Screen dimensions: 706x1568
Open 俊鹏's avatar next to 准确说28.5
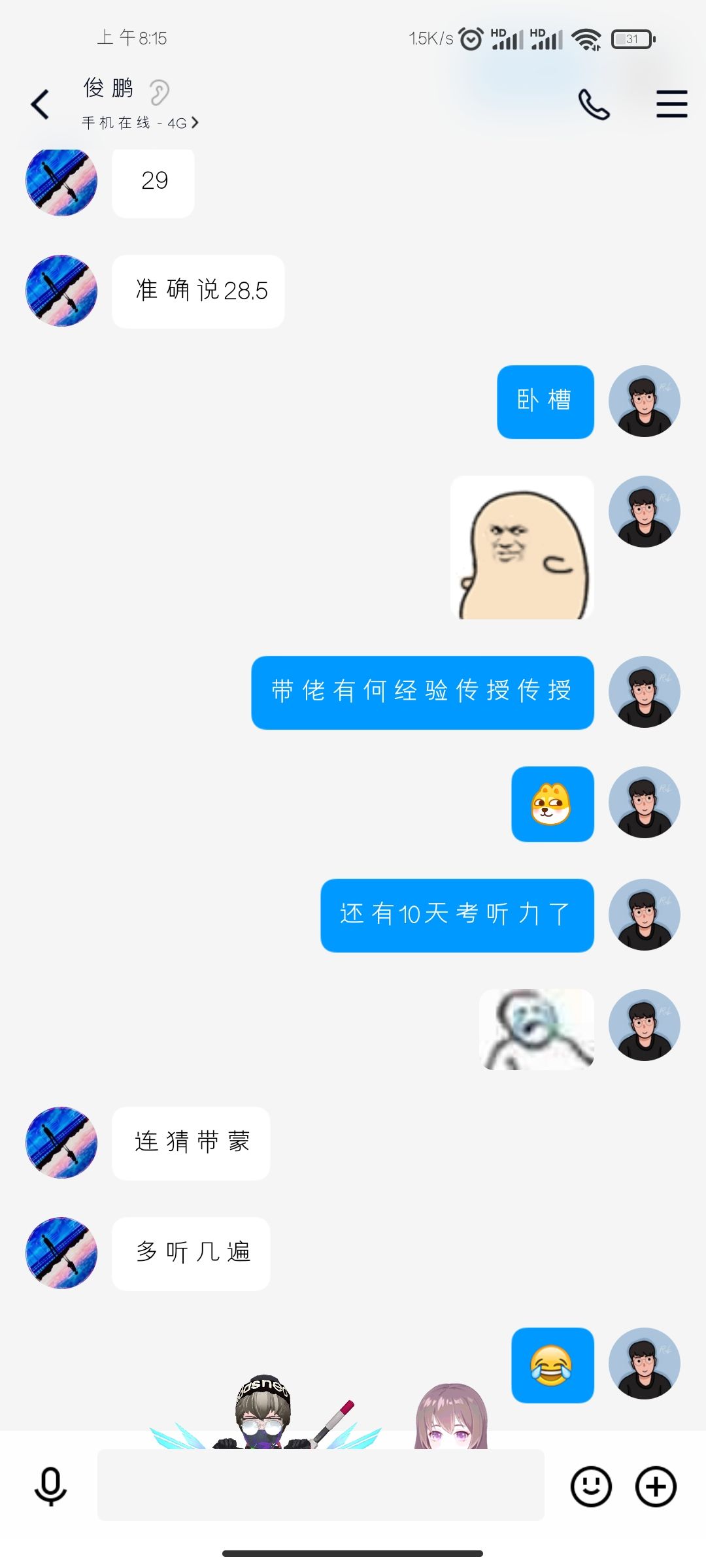pyautogui.click(x=61, y=291)
